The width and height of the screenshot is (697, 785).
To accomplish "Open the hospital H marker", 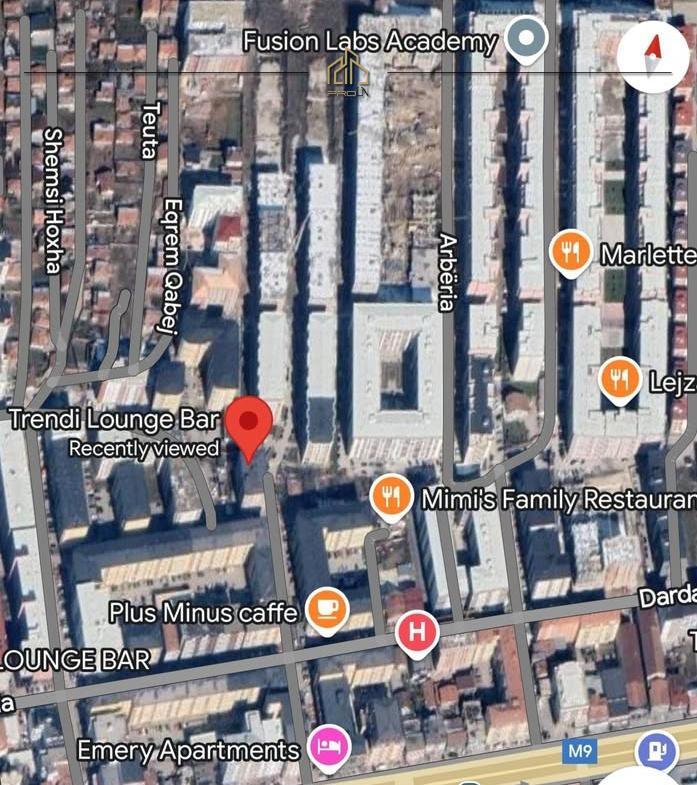I will point(418,632).
